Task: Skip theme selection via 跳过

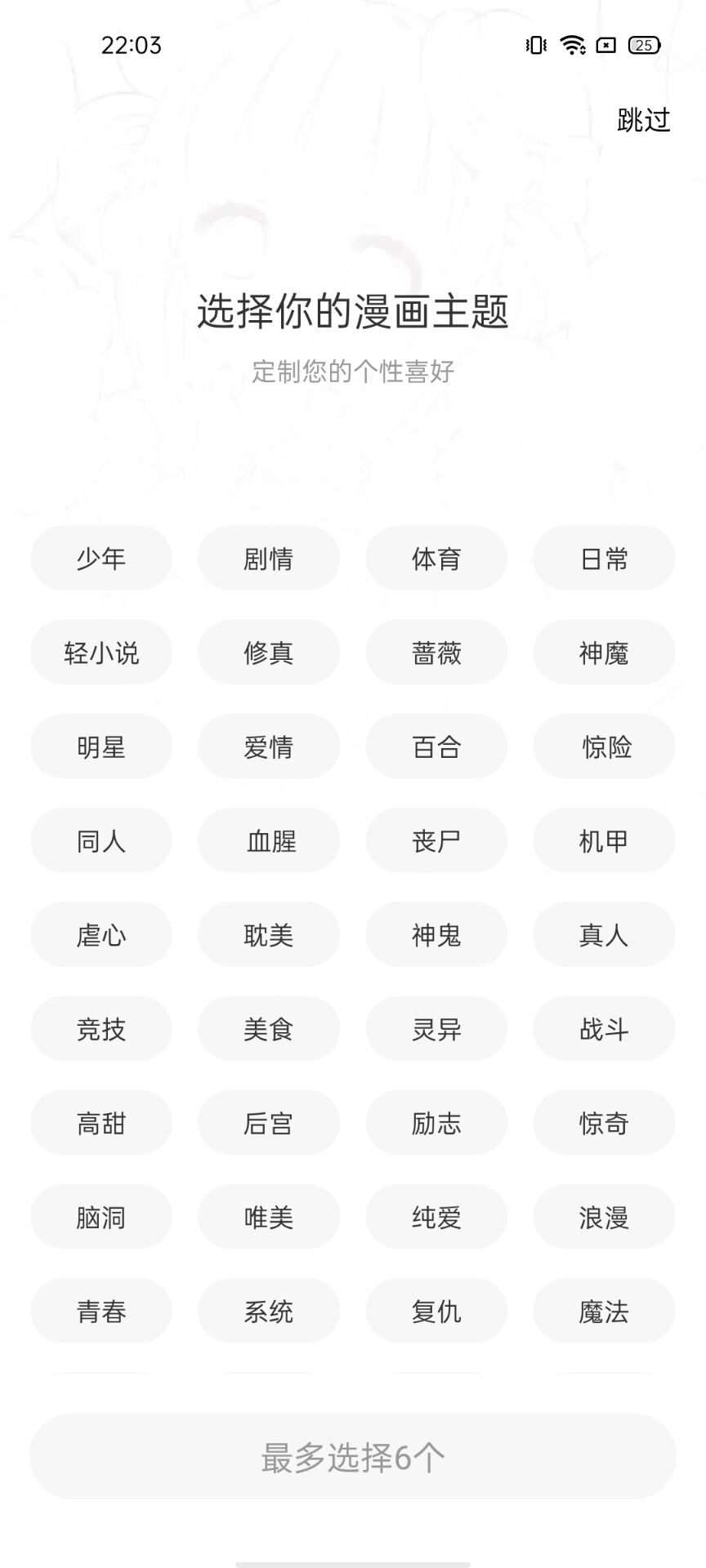Action: (643, 120)
